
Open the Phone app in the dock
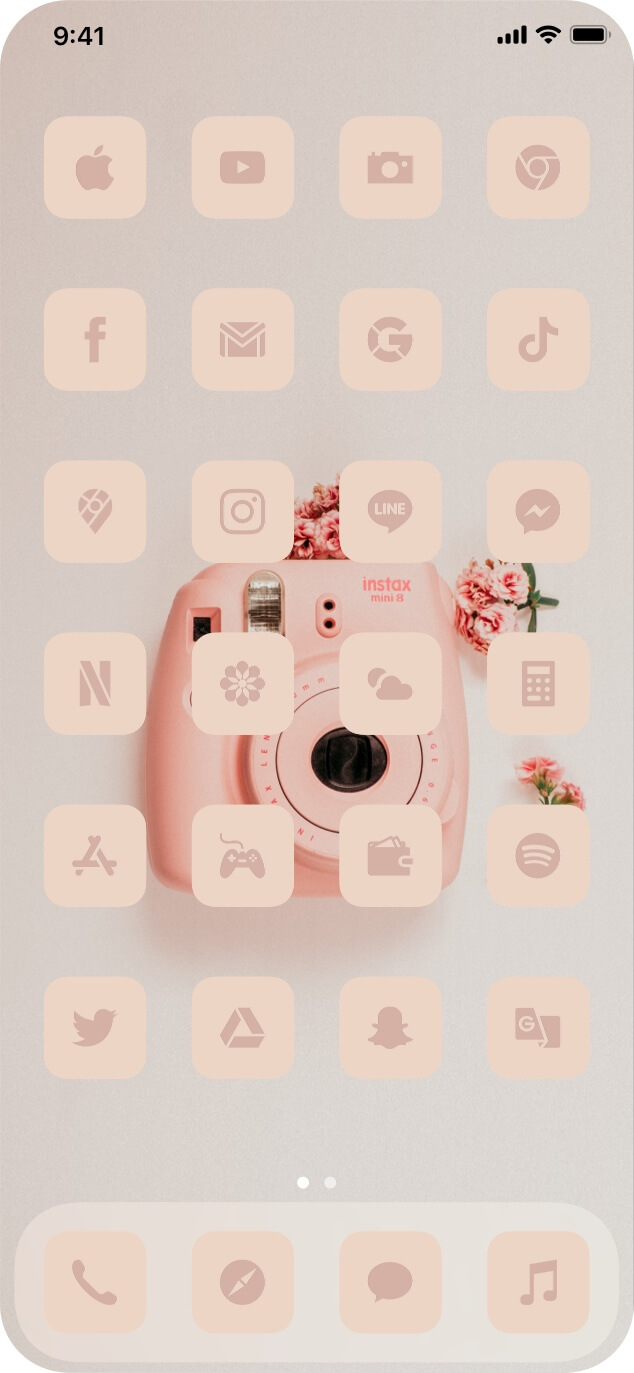[x=95, y=1281]
